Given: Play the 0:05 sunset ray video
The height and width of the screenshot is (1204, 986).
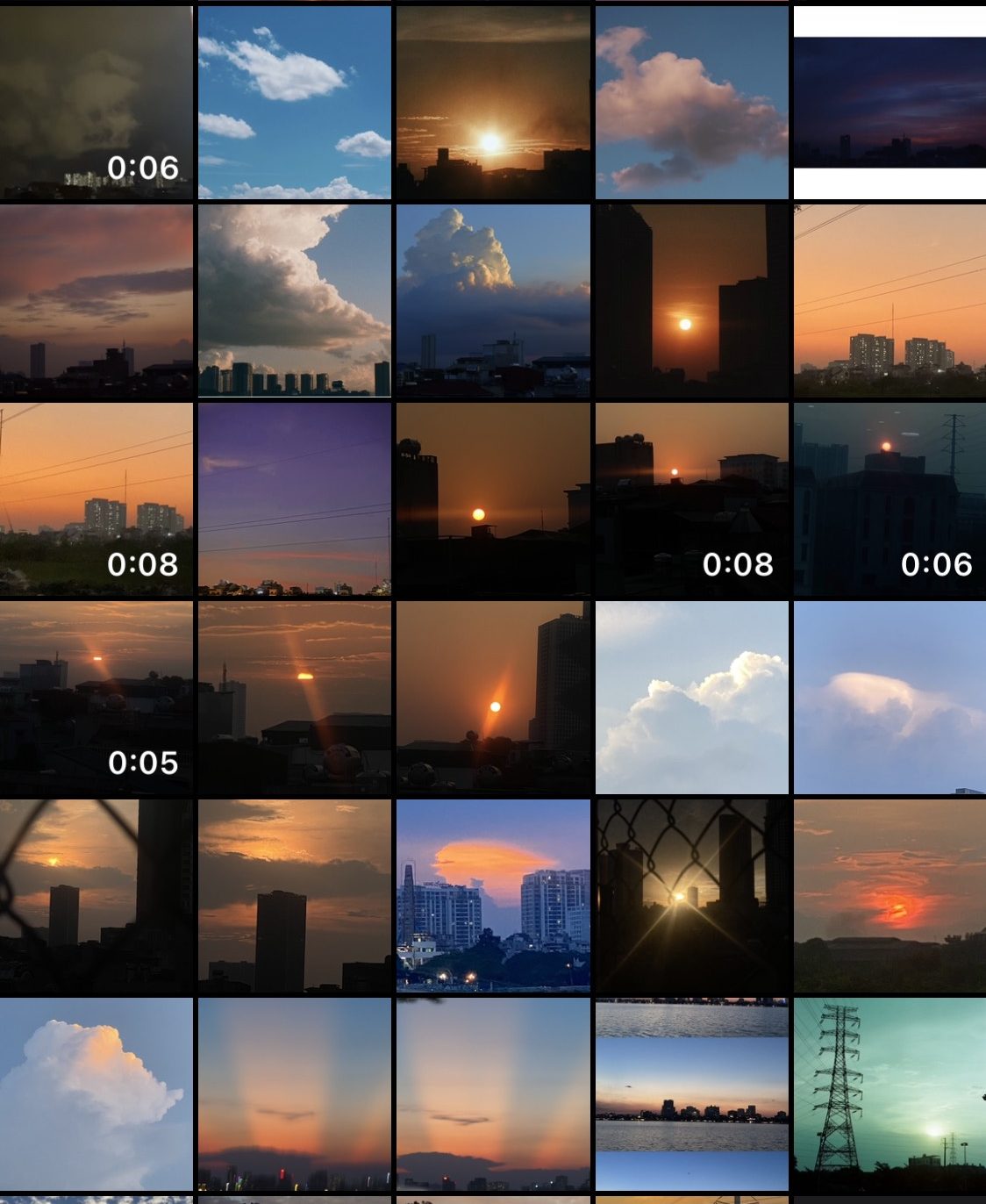Looking at the screenshot, I should tap(96, 697).
